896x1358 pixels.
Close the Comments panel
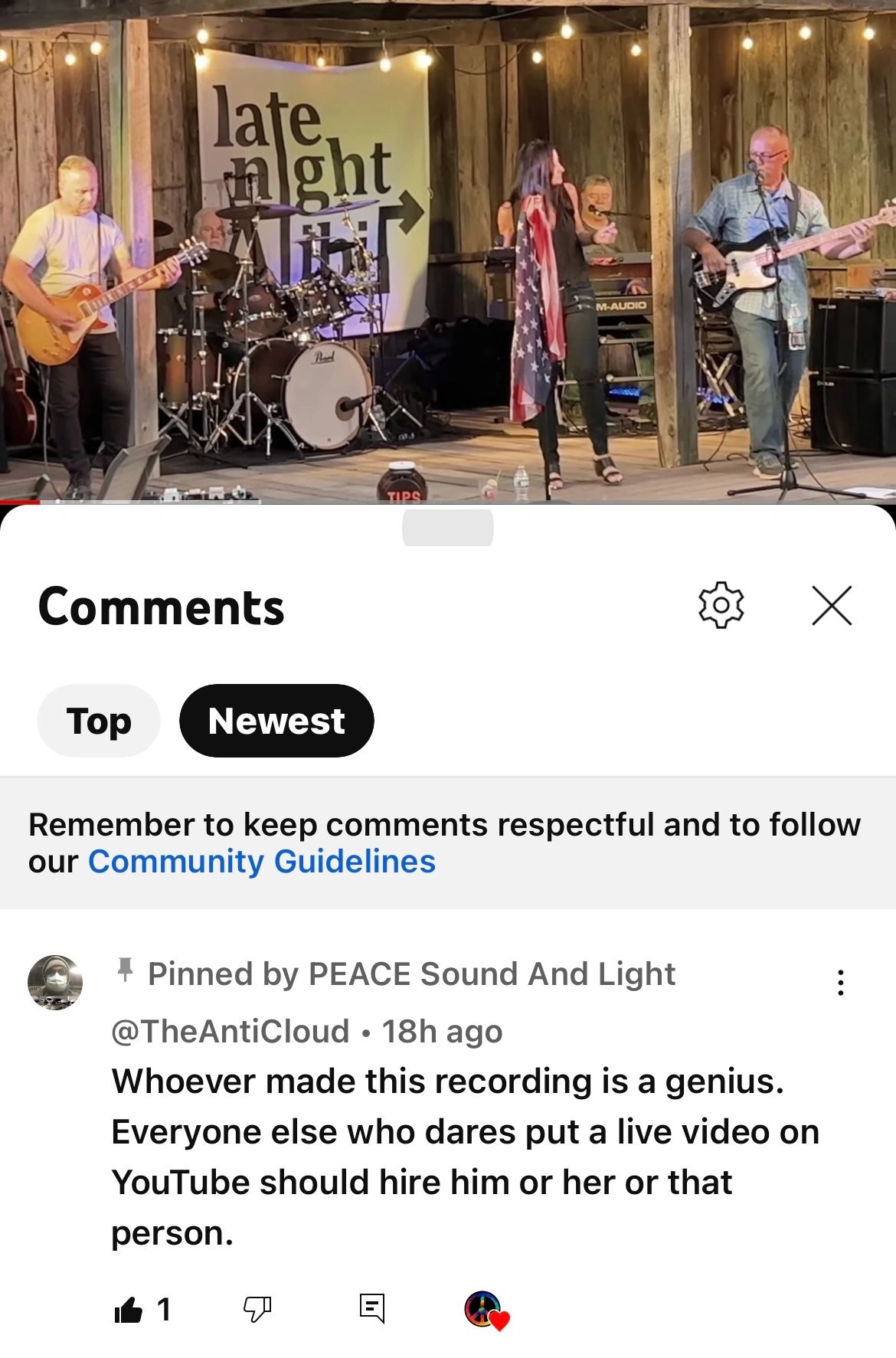click(x=832, y=606)
